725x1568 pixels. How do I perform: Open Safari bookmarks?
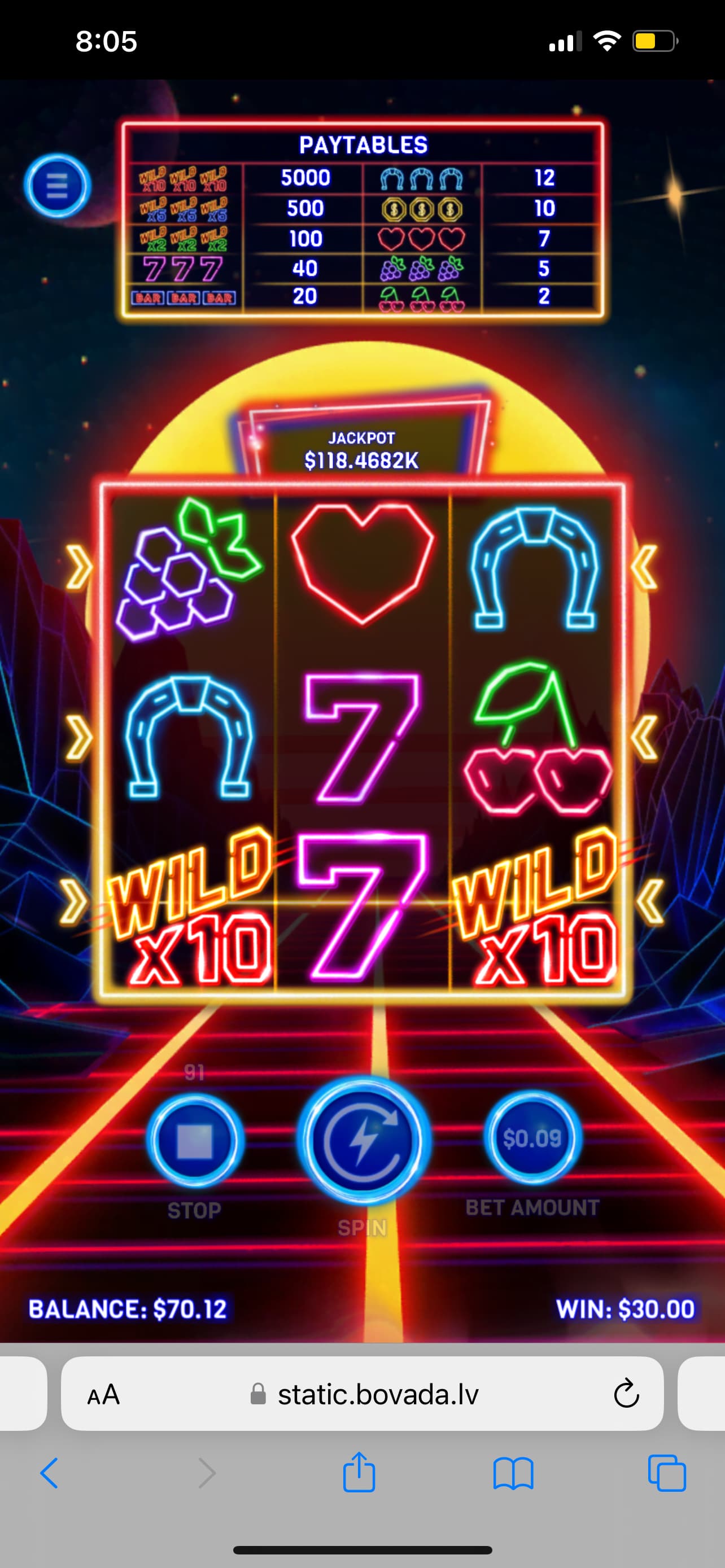(x=513, y=1474)
